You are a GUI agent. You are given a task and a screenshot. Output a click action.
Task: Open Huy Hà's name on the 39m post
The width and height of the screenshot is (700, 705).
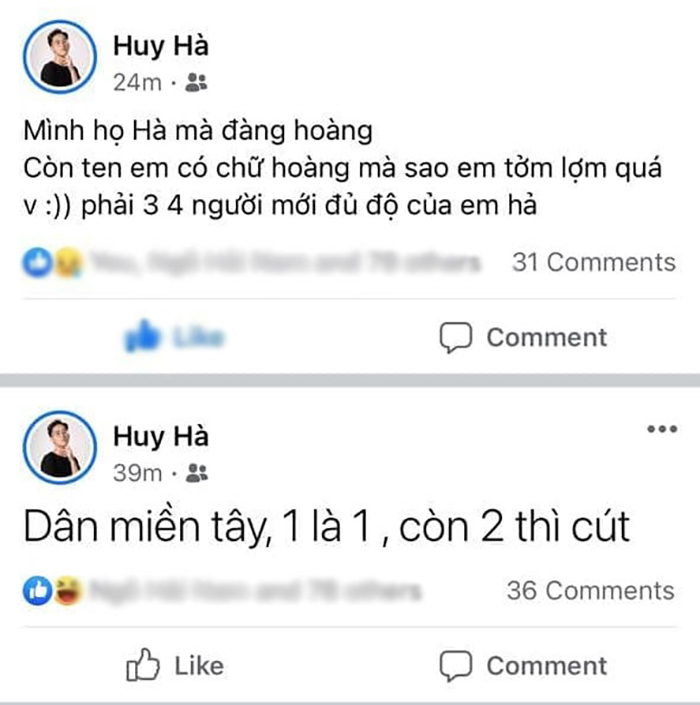160,437
